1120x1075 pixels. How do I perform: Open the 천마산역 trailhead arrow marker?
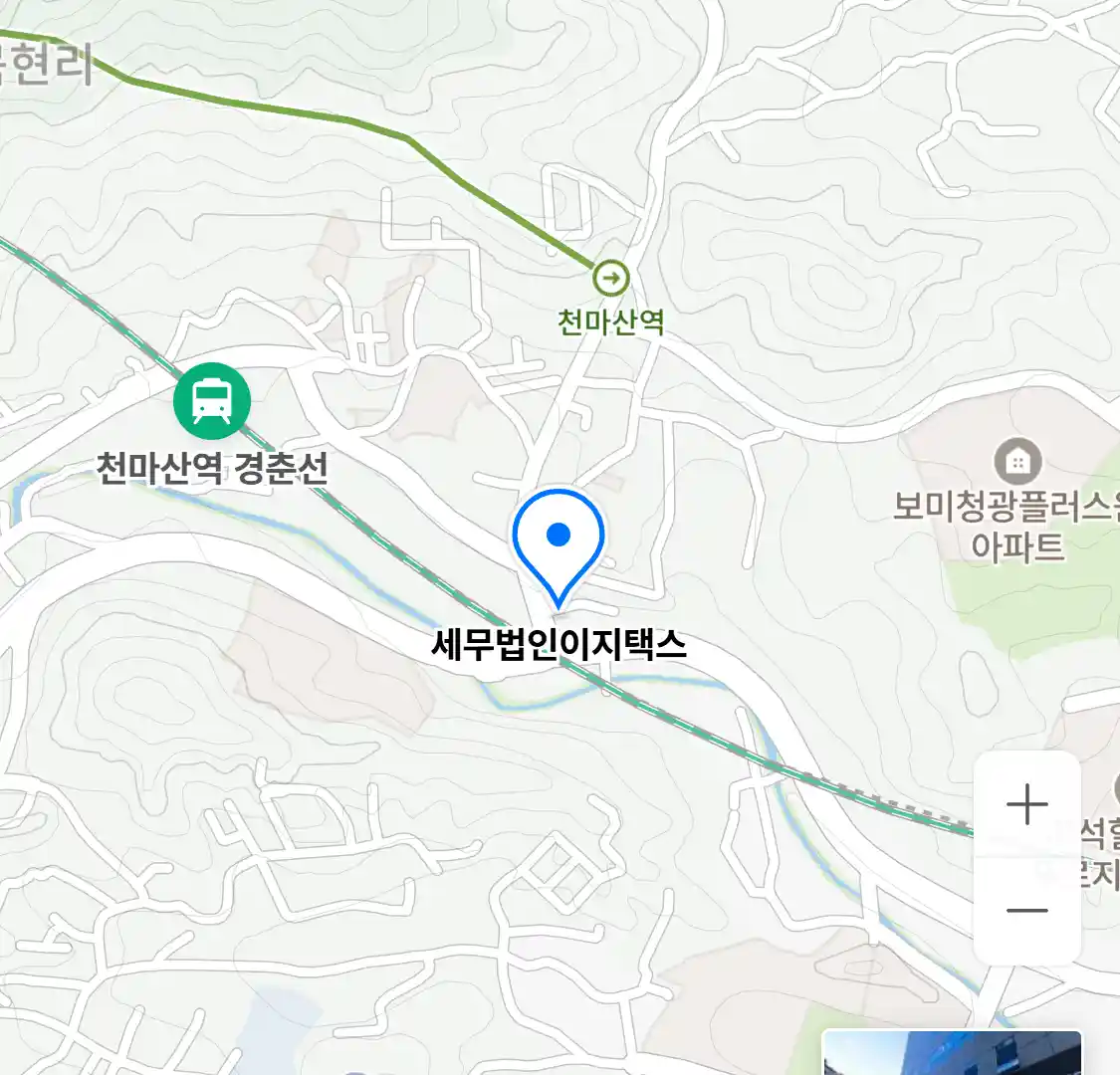(x=610, y=278)
